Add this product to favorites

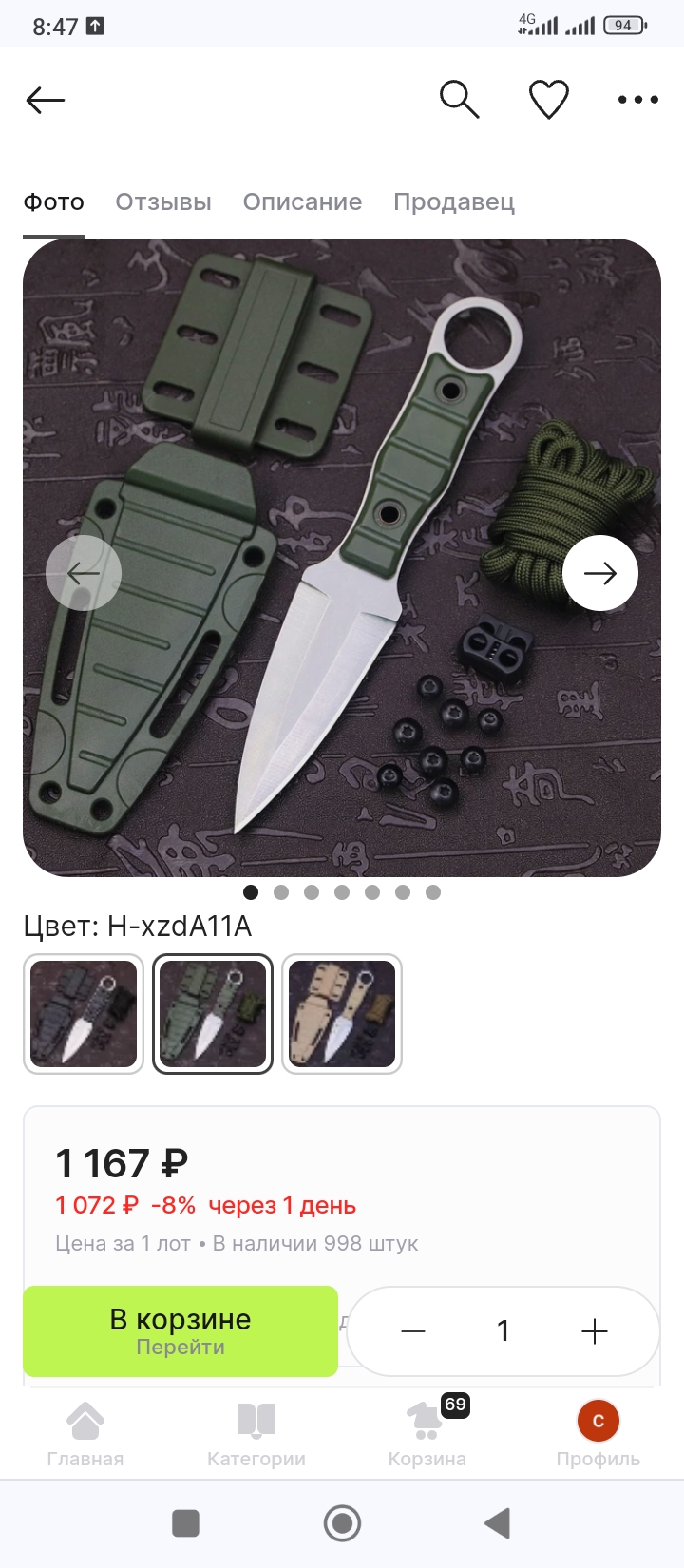click(x=548, y=100)
